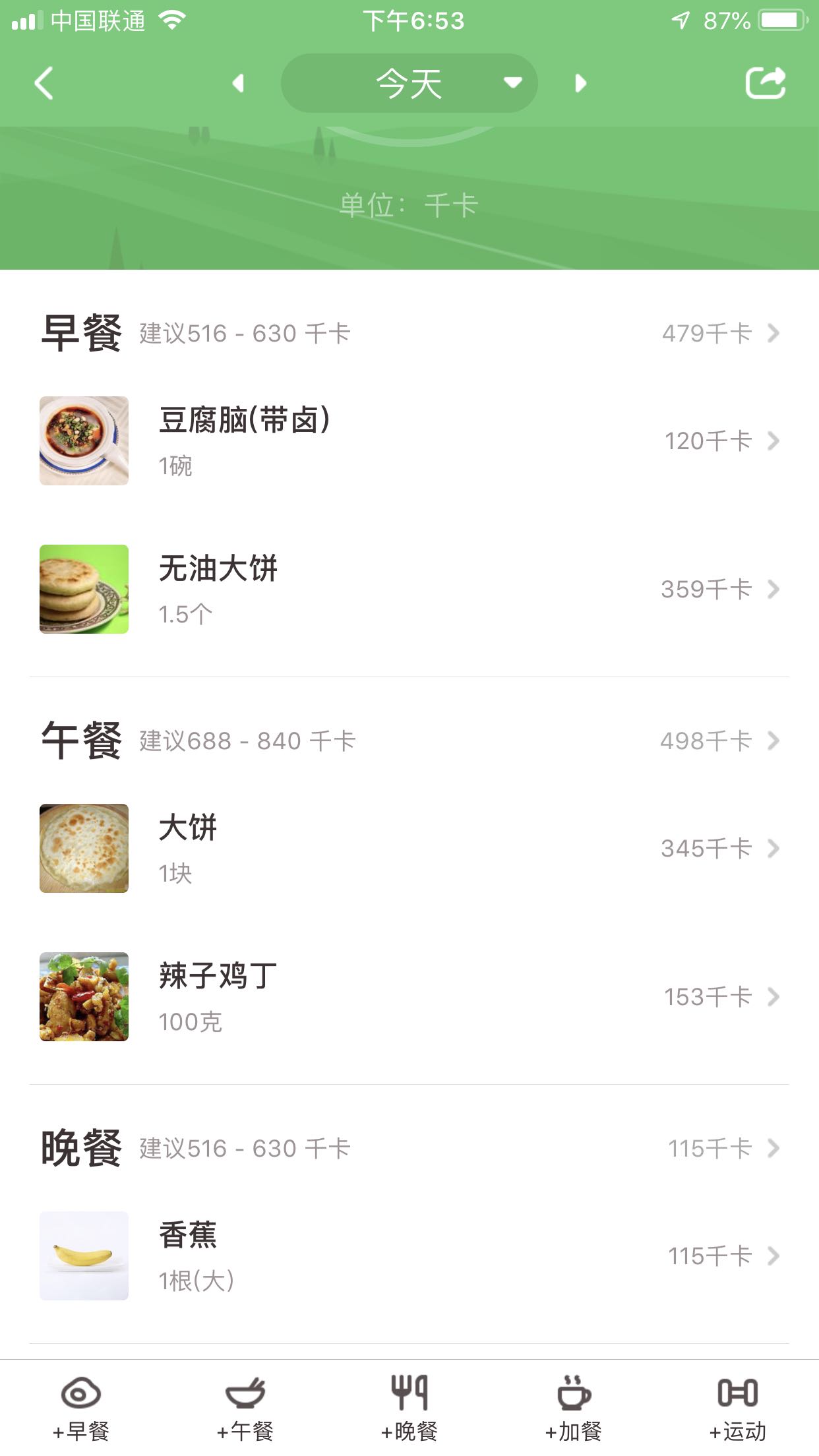
Task: Go to the previous day
Action: click(238, 84)
